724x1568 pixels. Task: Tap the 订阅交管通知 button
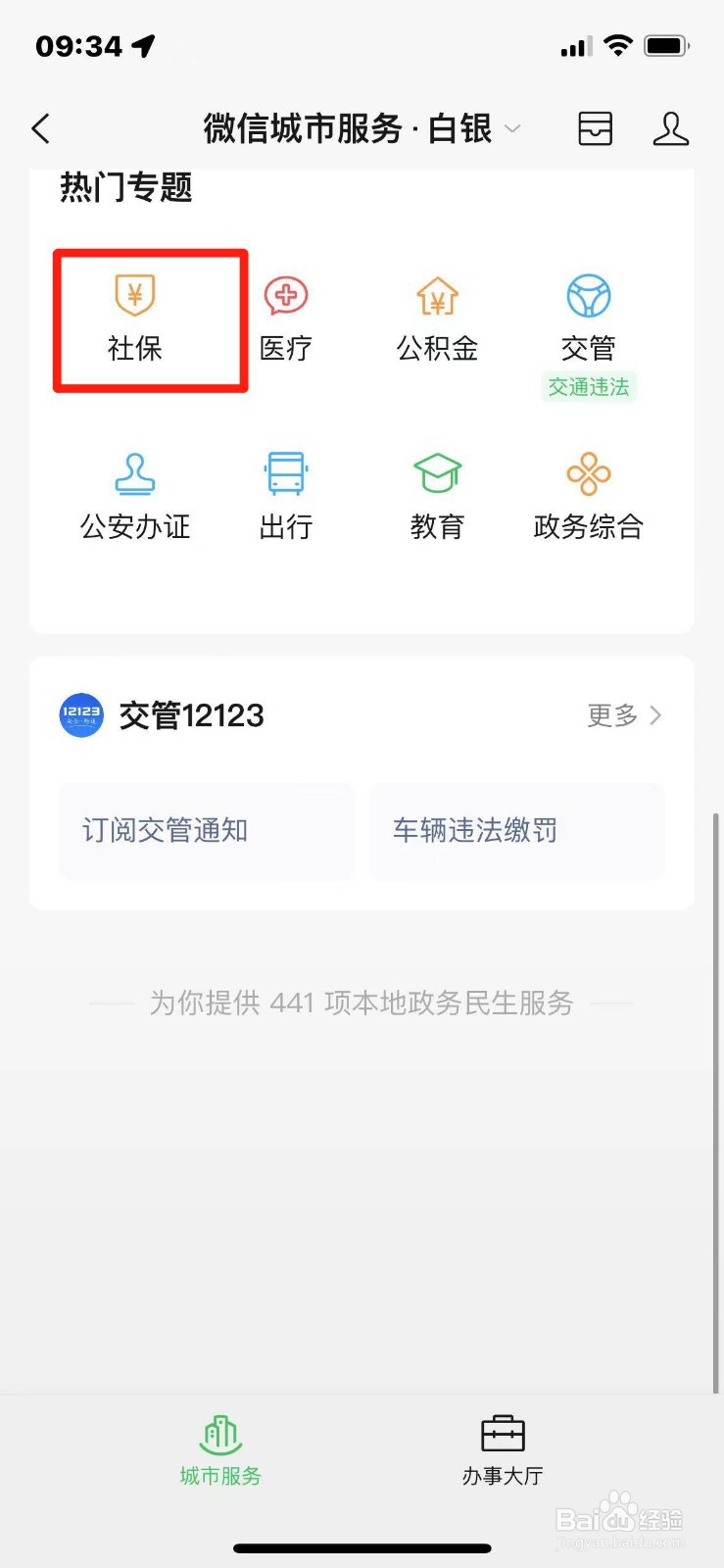[x=206, y=831]
